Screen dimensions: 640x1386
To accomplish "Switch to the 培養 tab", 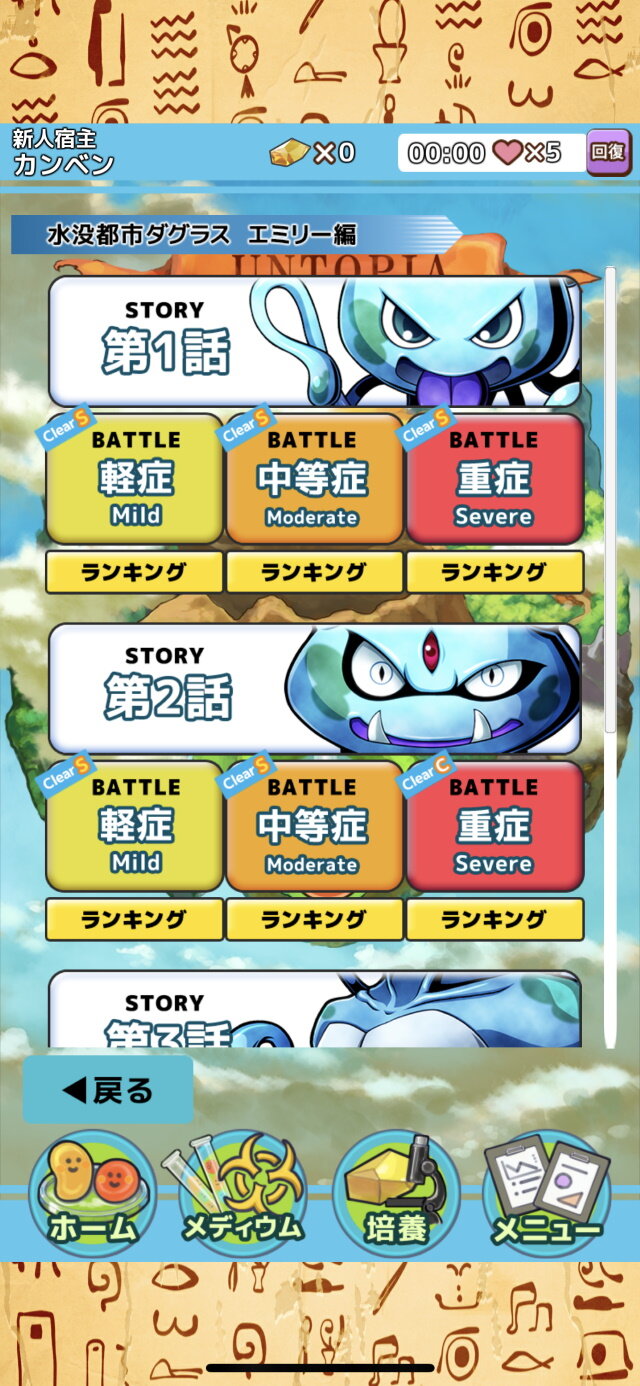I will 396,1195.
